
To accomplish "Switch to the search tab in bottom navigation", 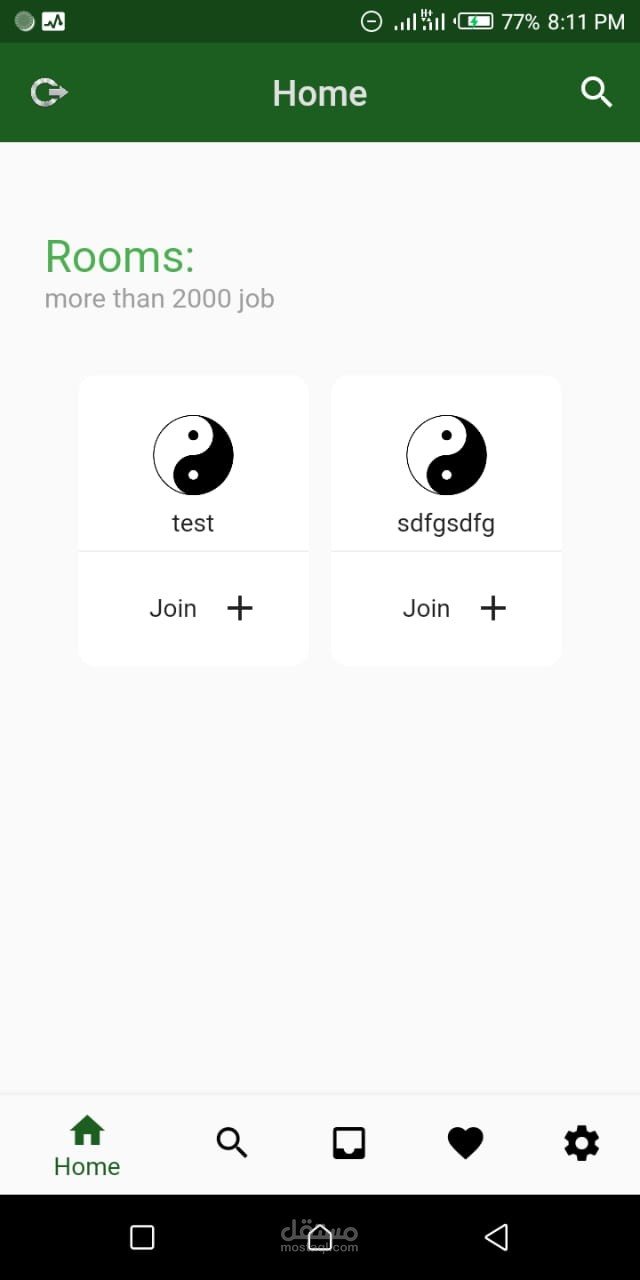I will point(232,1143).
